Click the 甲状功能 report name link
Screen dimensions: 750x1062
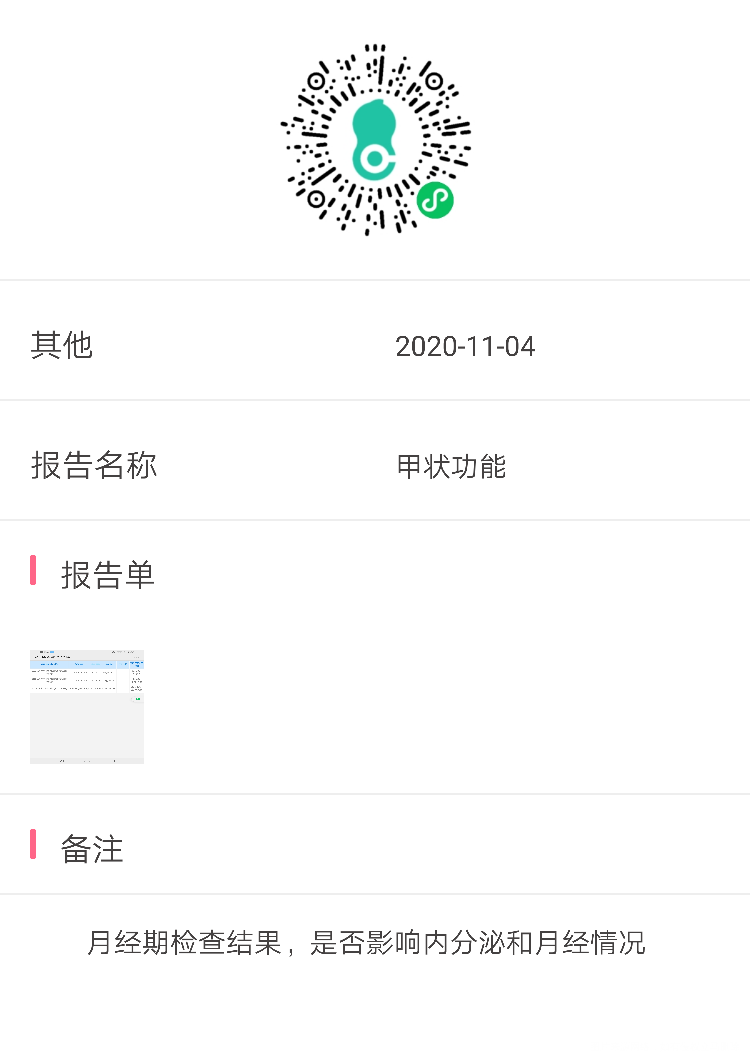[450, 465]
